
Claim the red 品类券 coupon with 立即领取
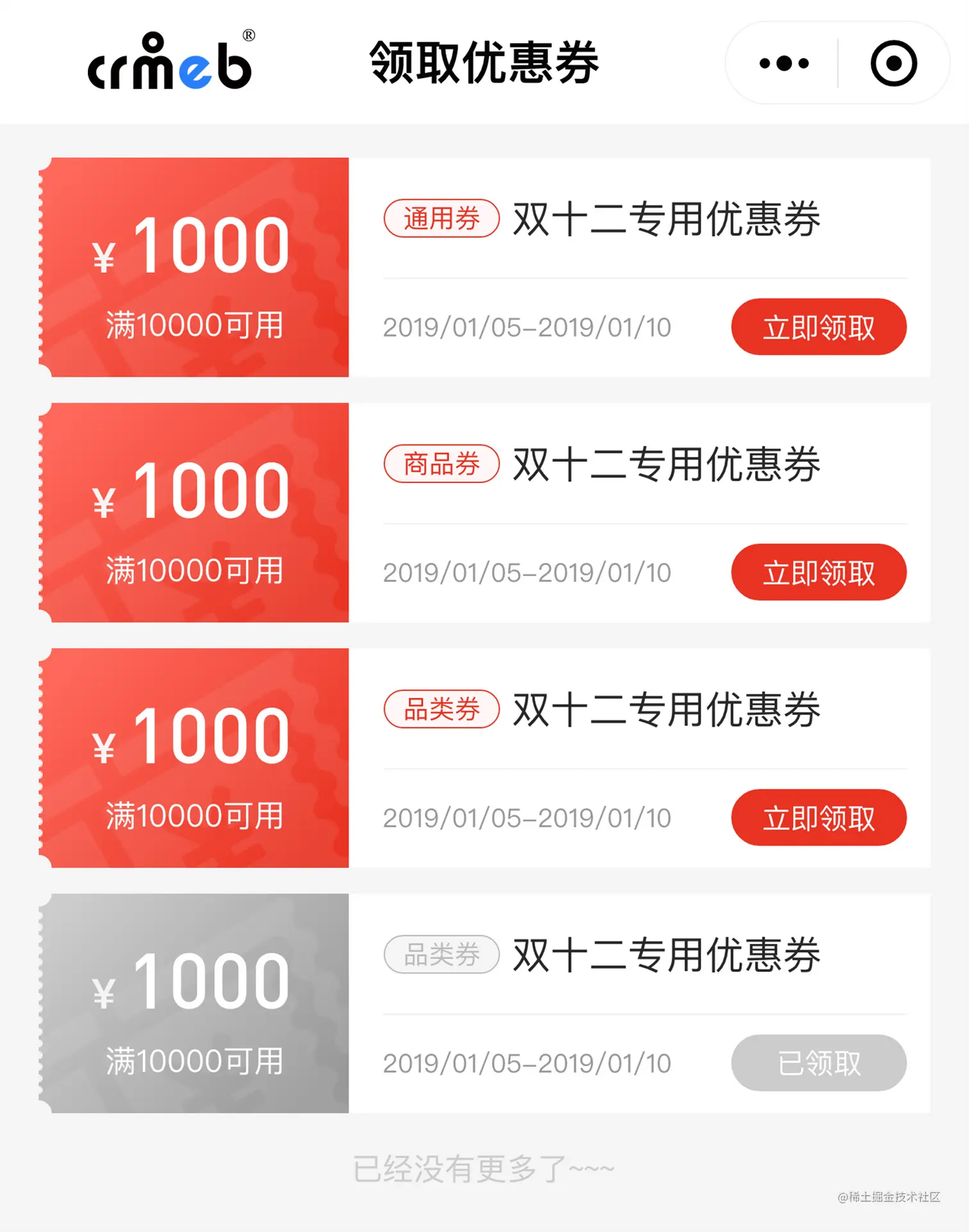(818, 818)
